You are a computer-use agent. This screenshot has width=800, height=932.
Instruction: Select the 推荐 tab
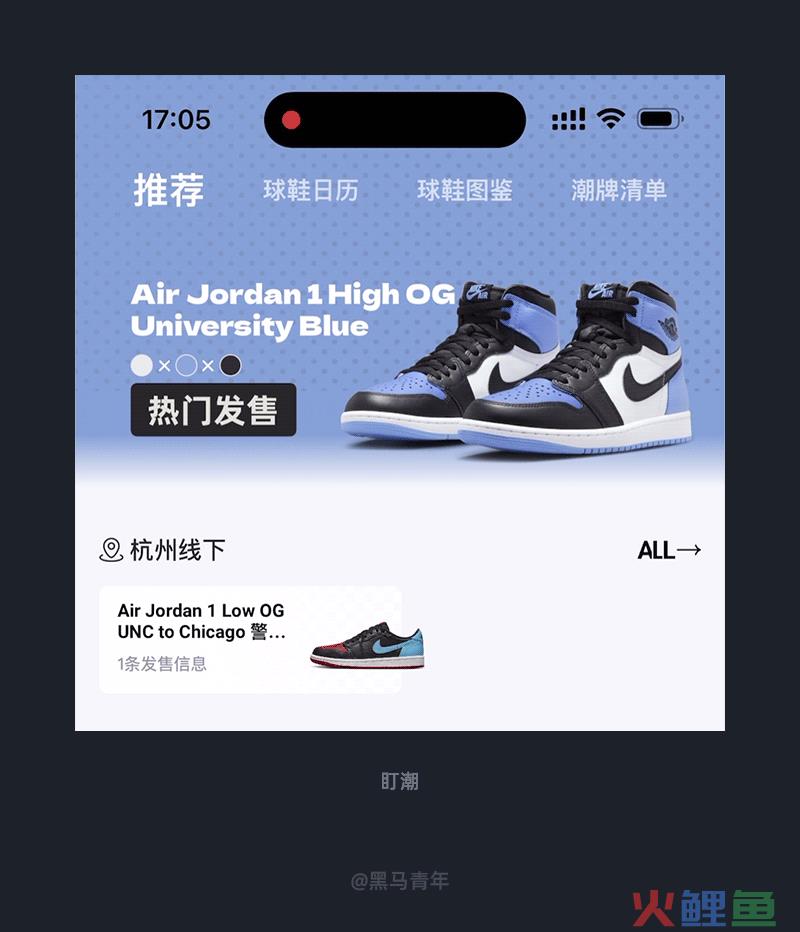click(x=169, y=189)
